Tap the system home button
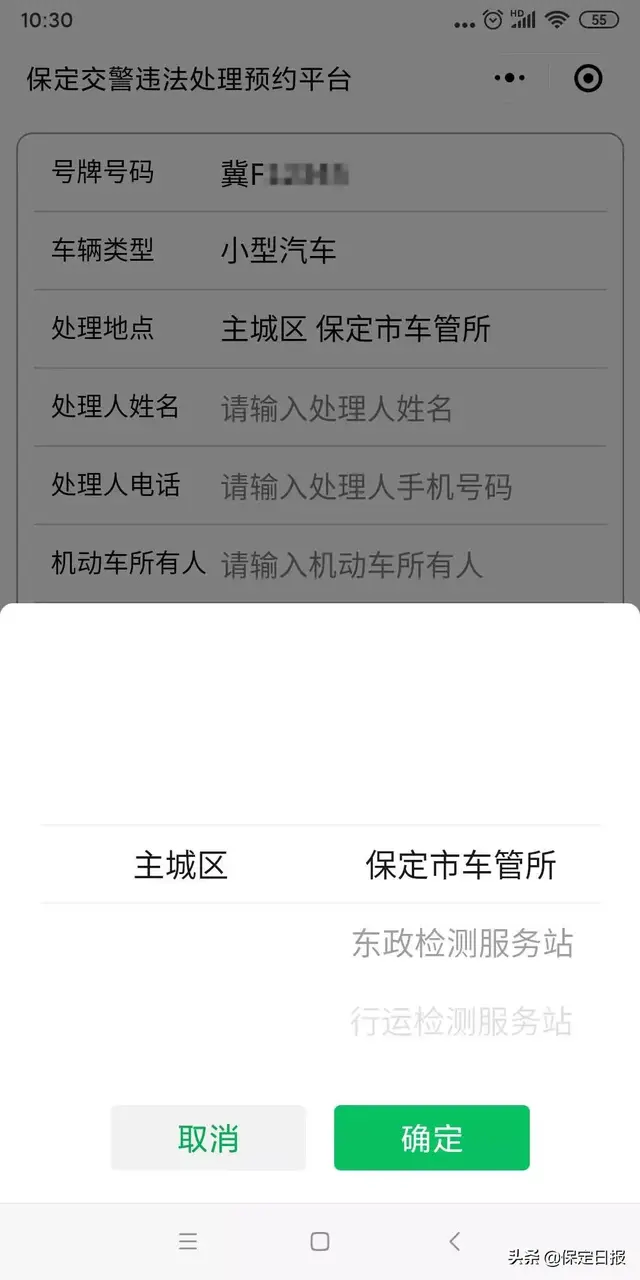This screenshot has height=1280, width=640. (320, 1241)
